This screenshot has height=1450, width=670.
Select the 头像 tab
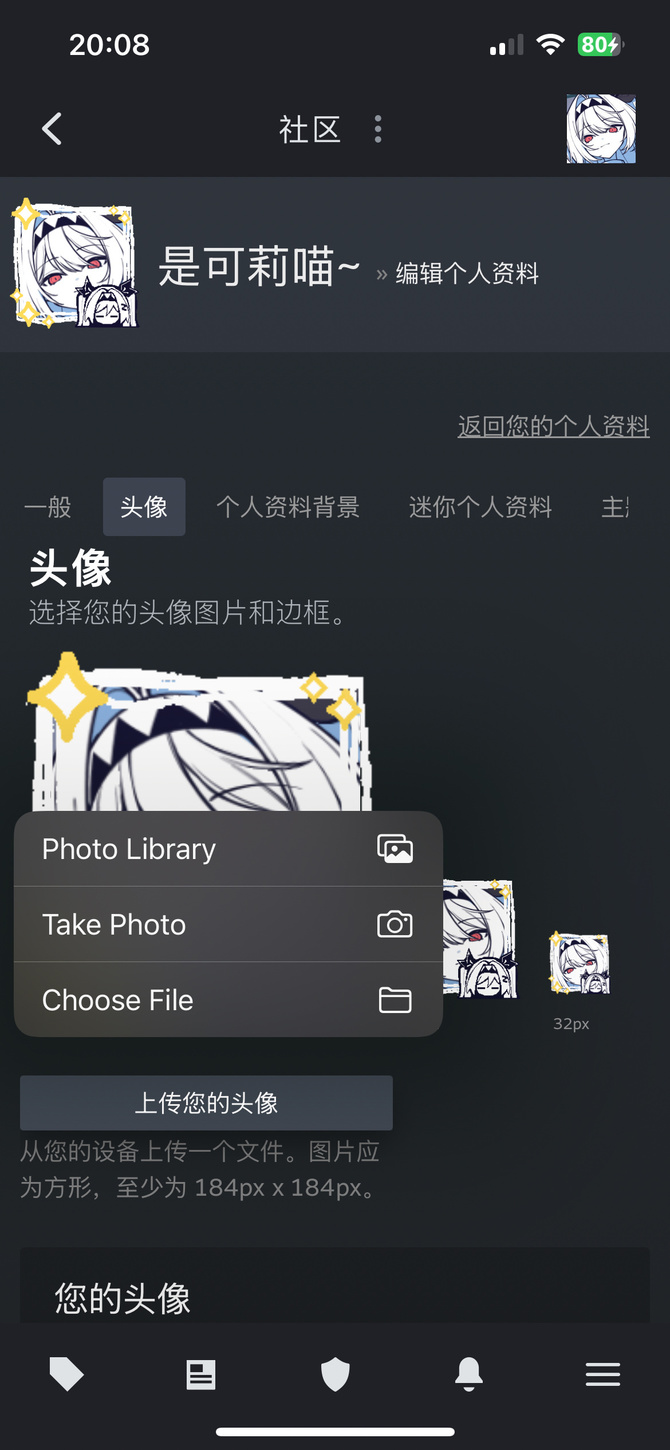144,507
